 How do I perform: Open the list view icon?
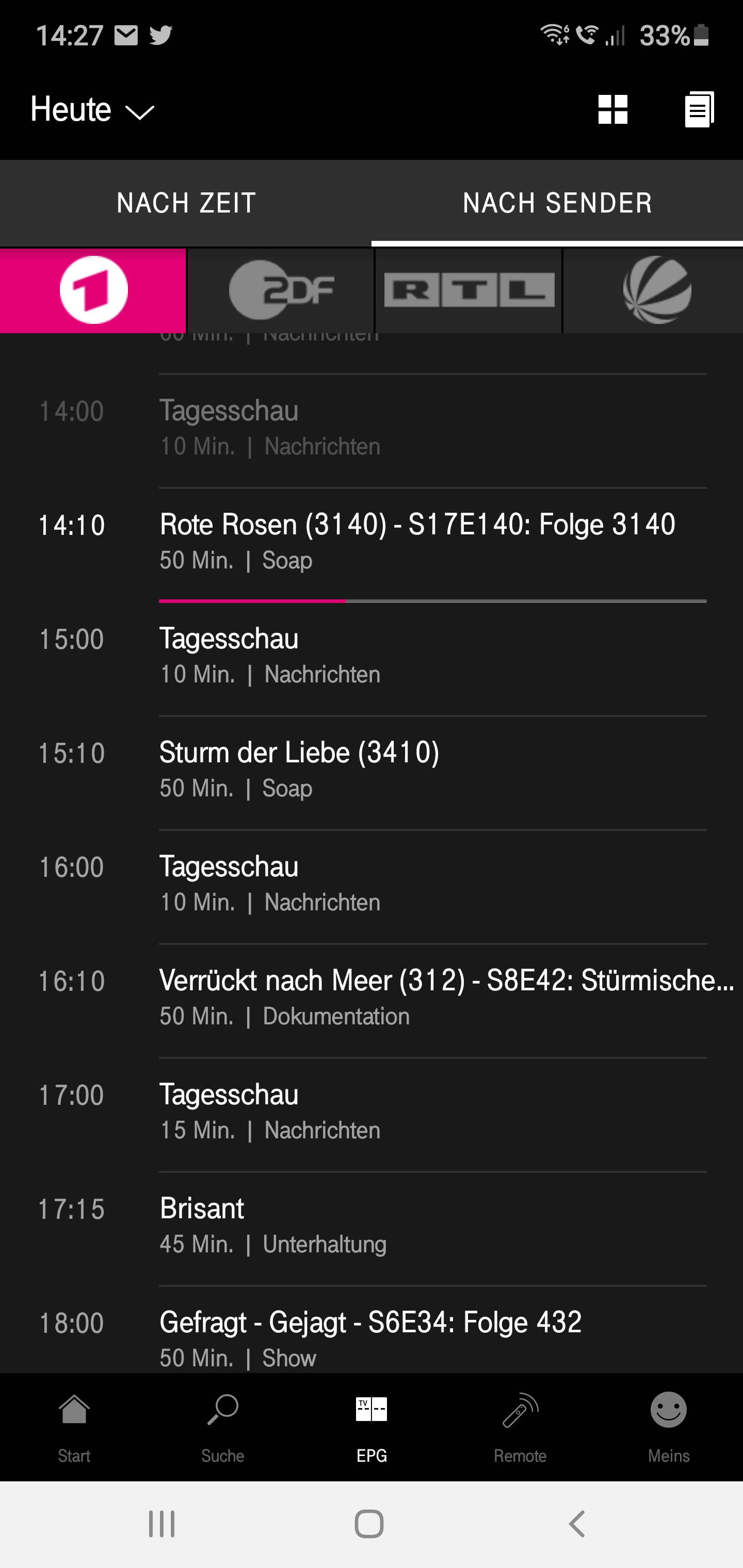699,110
